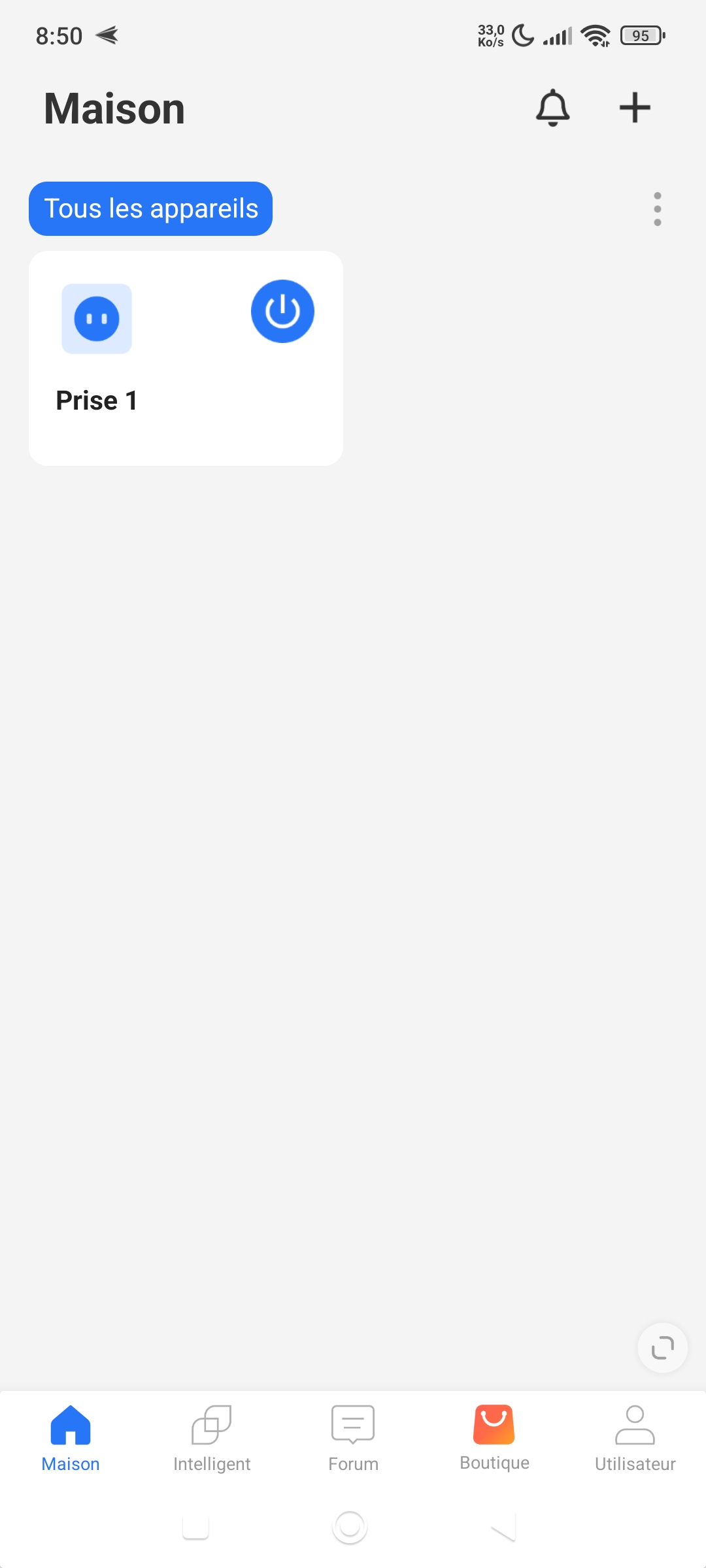Switch to the Forum tab
Screen dimensions: 706x1568
click(x=353, y=1437)
